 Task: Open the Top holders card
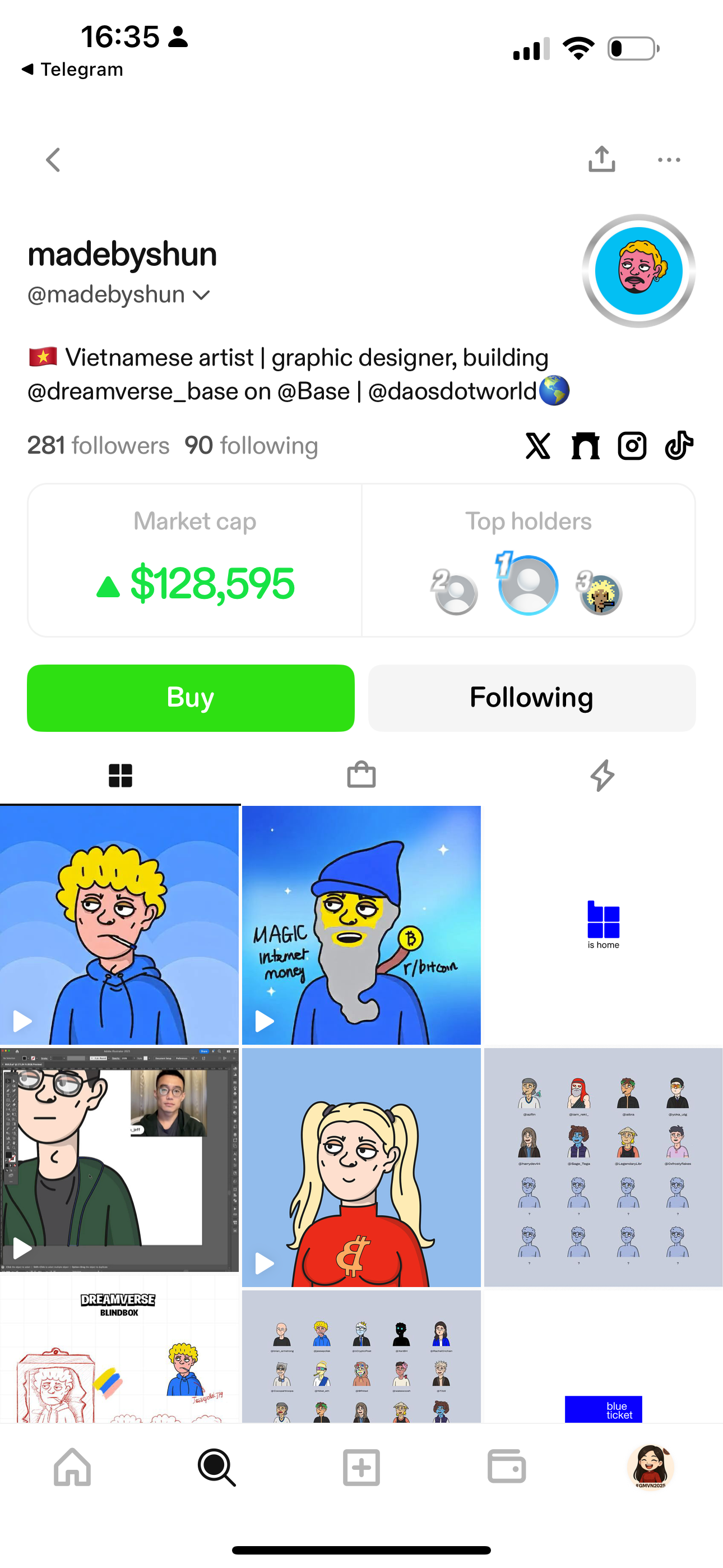529,560
